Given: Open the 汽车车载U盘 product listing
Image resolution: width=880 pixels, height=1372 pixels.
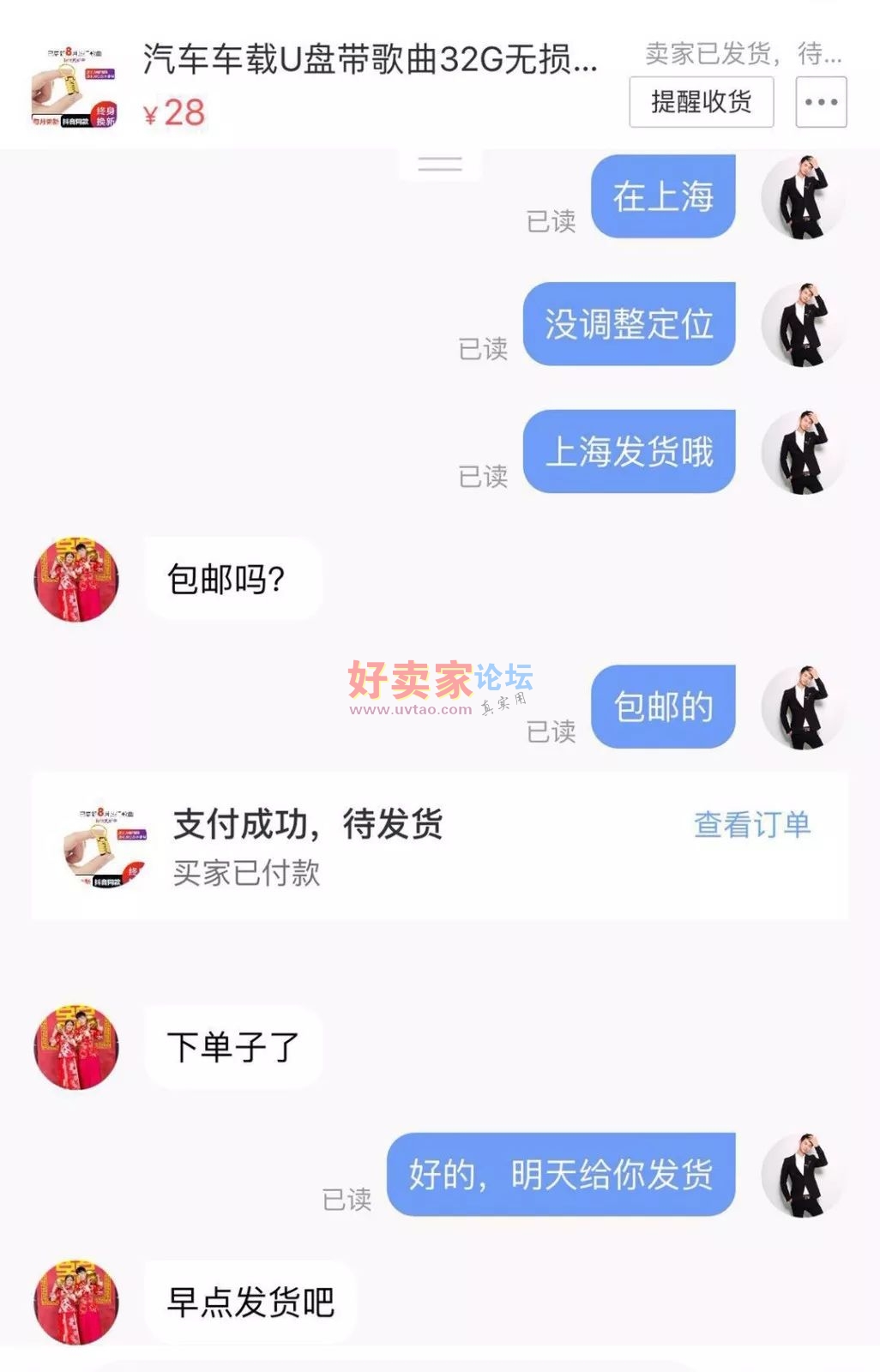Looking at the screenshot, I should coord(369,60).
